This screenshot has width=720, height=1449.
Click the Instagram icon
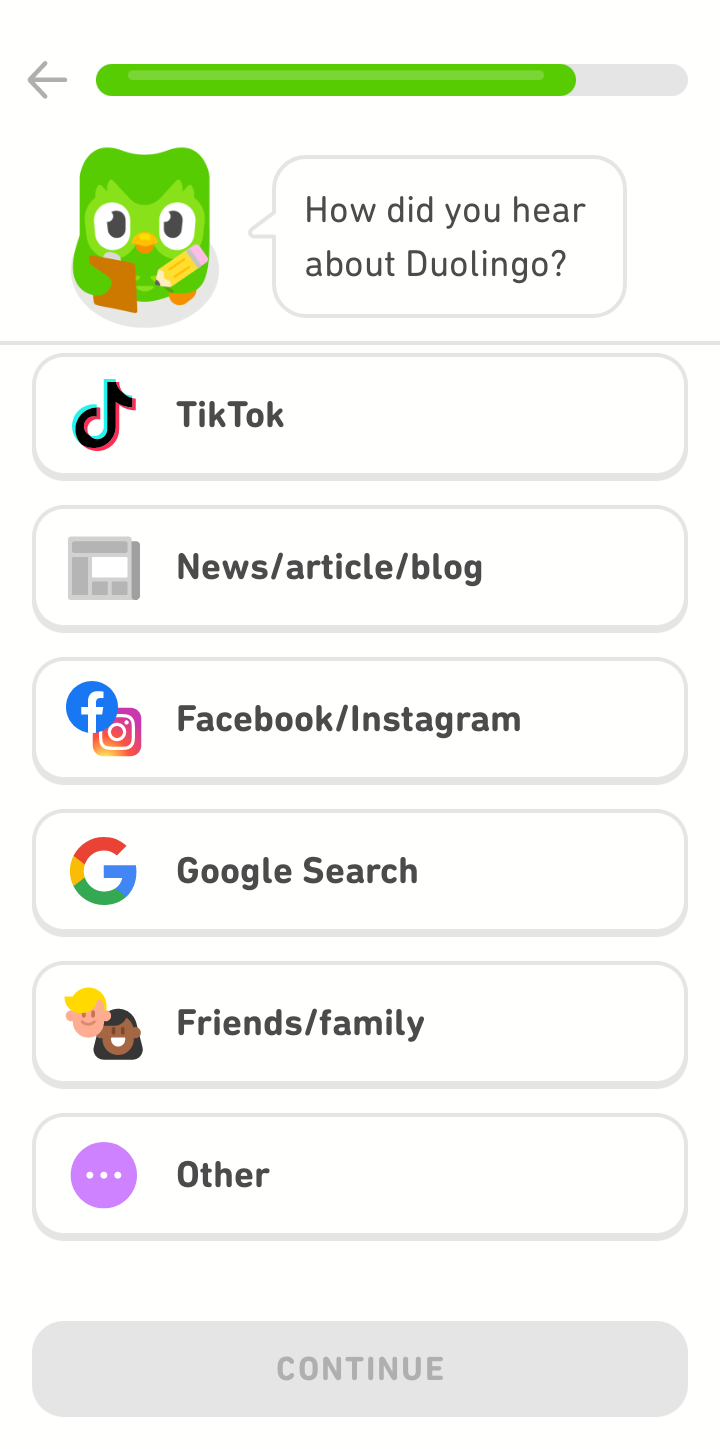pyautogui.click(x=118, y=734)
